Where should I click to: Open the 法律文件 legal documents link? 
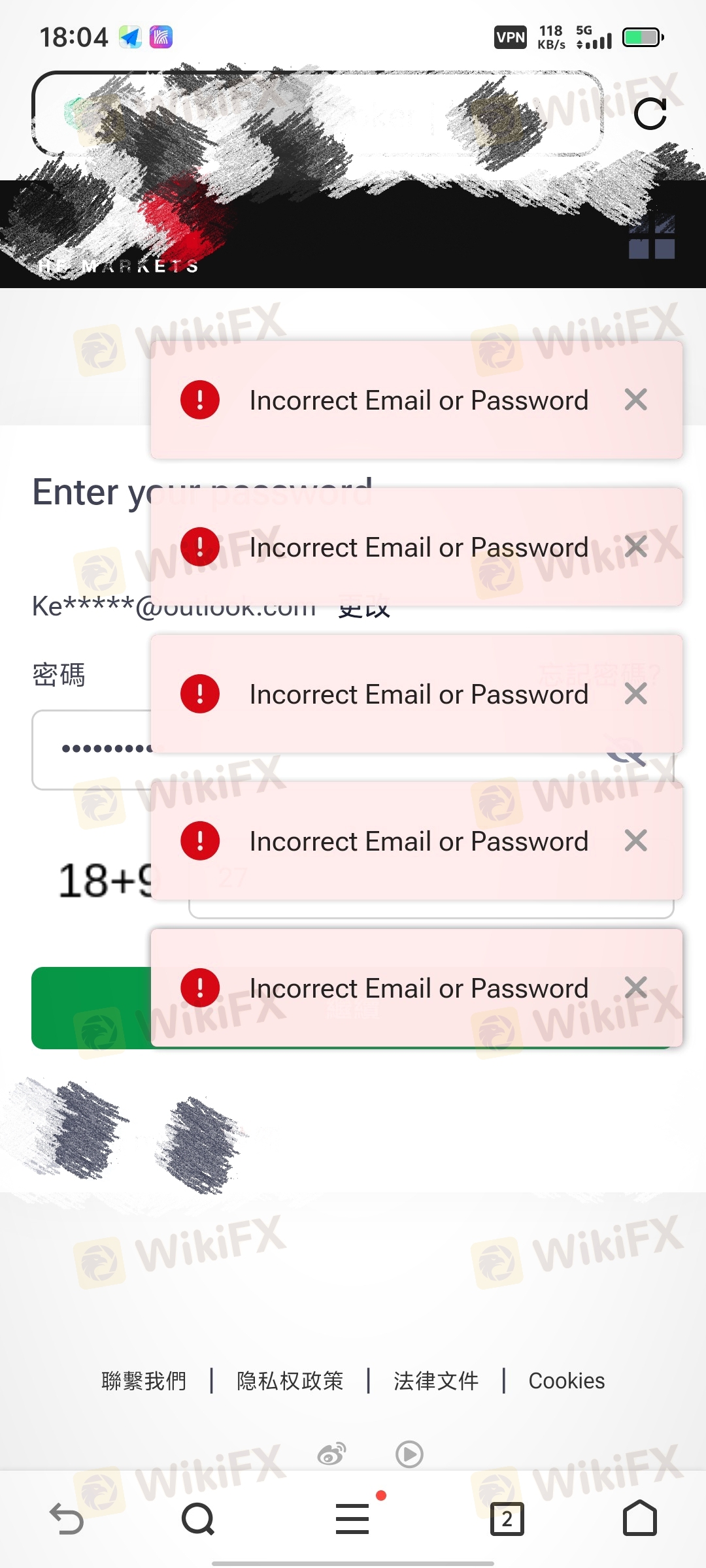[x=436, y=1381]
